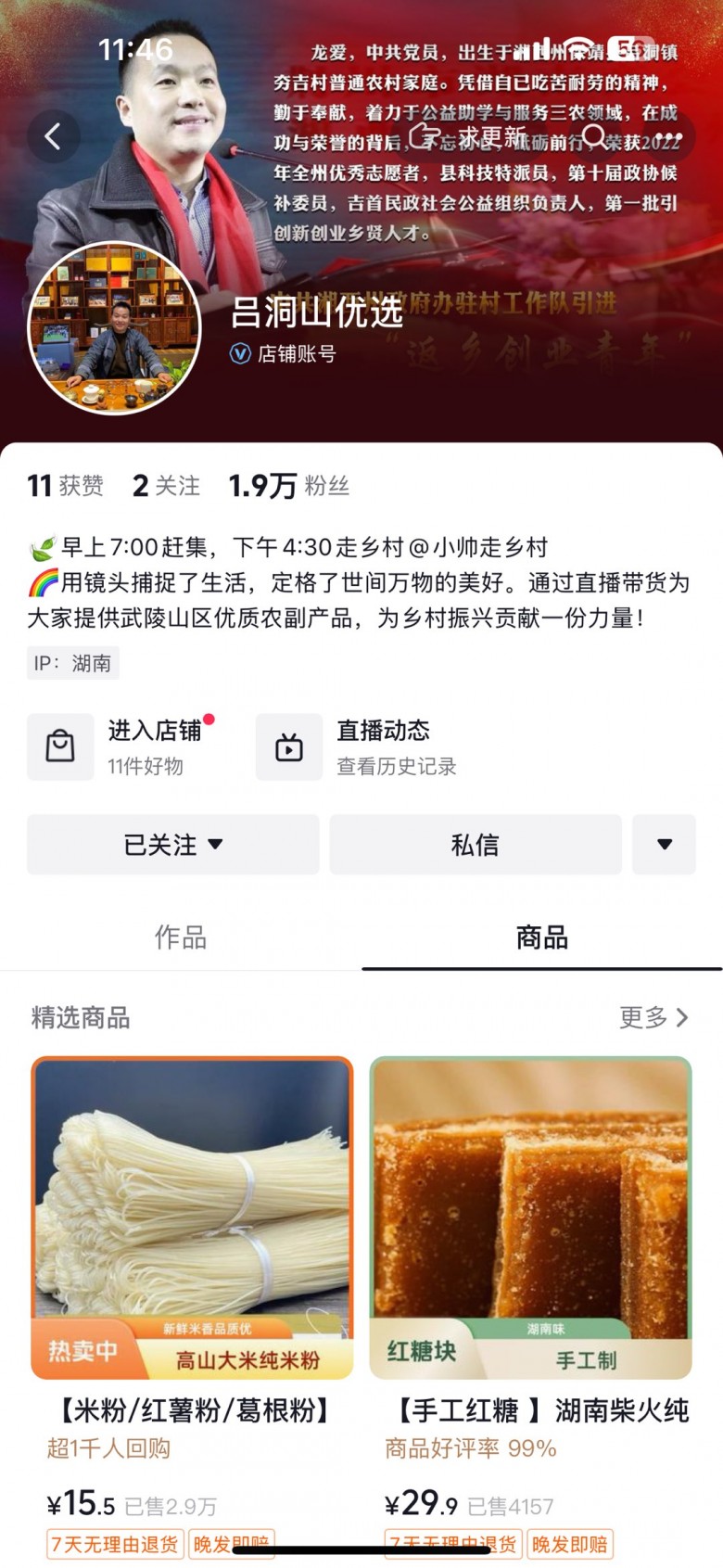Select the 商品 tab
This screenshot has height=1568, width=723.
542,937
